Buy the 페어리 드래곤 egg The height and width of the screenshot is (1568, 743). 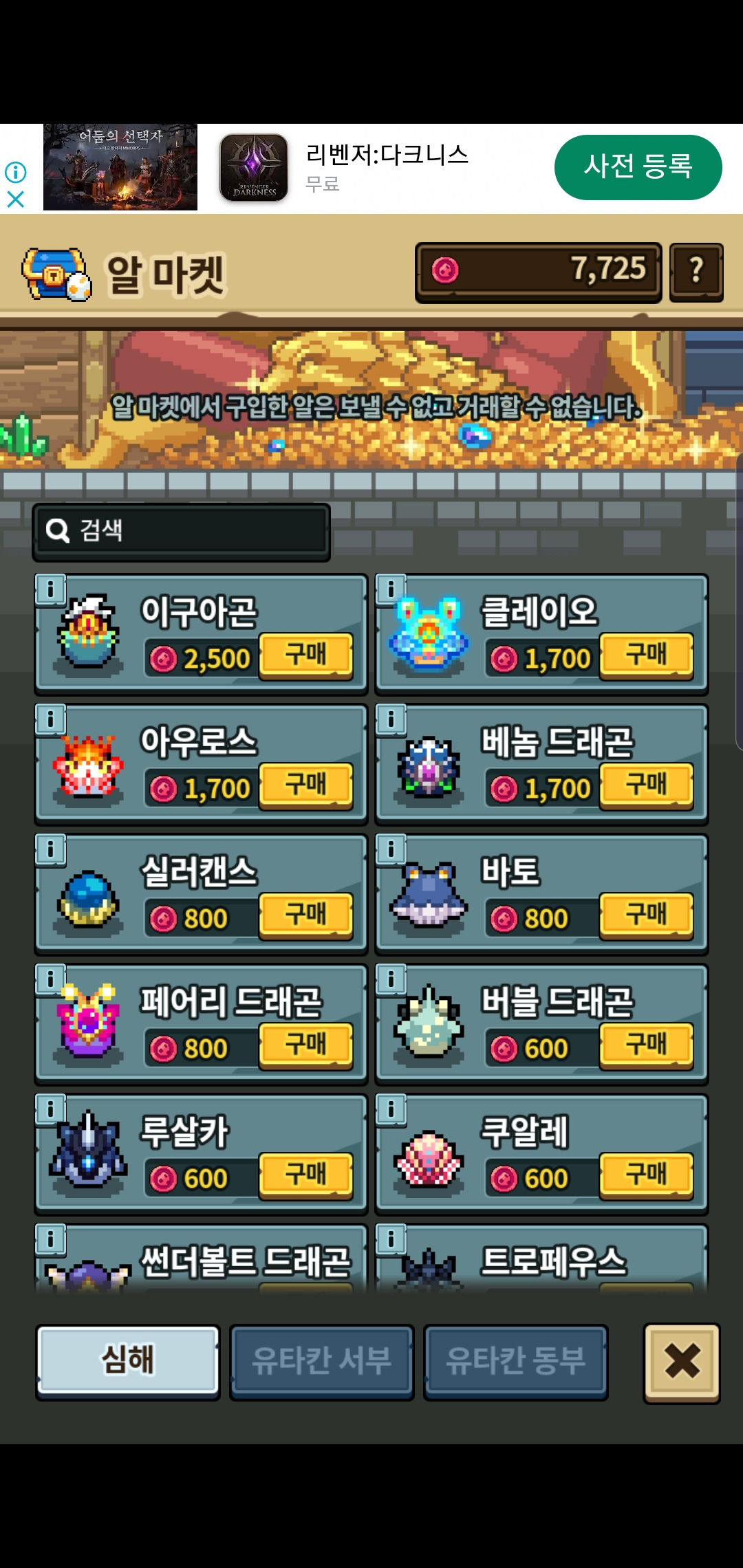point(306,1045)
